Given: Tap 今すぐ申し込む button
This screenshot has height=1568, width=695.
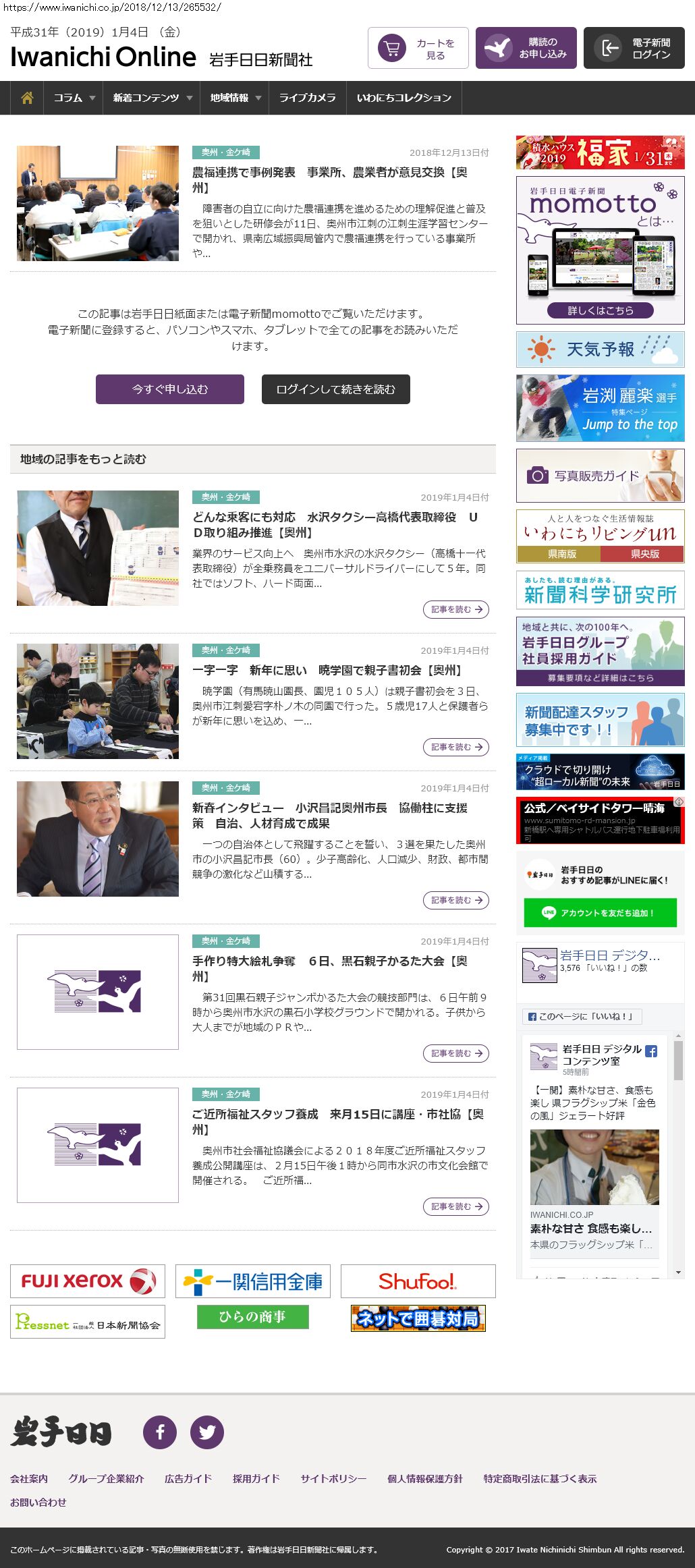Looking at the screenshot, I should (x=169, y=389).
